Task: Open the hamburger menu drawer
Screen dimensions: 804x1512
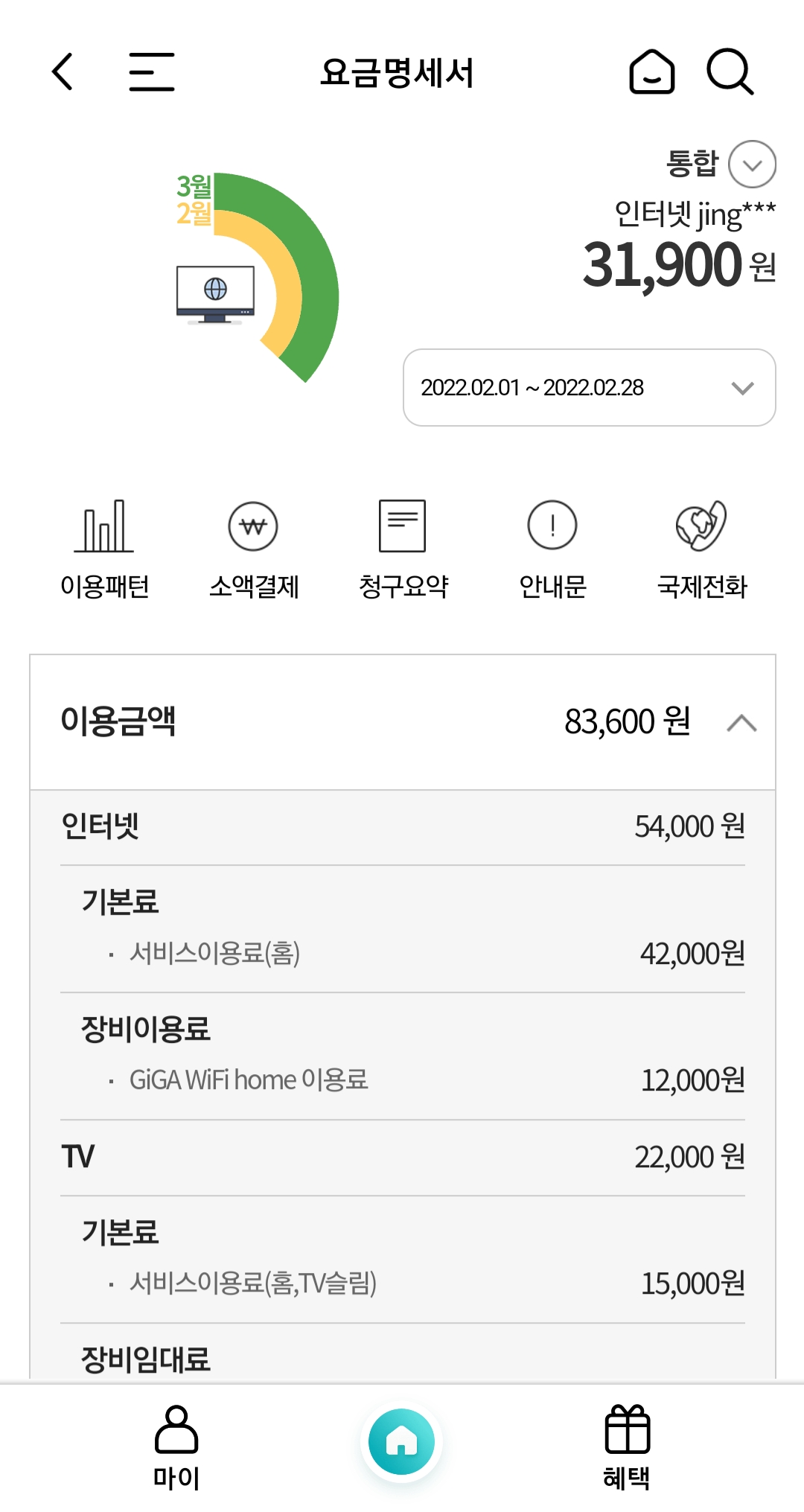Action: click(x=151, y=71)
